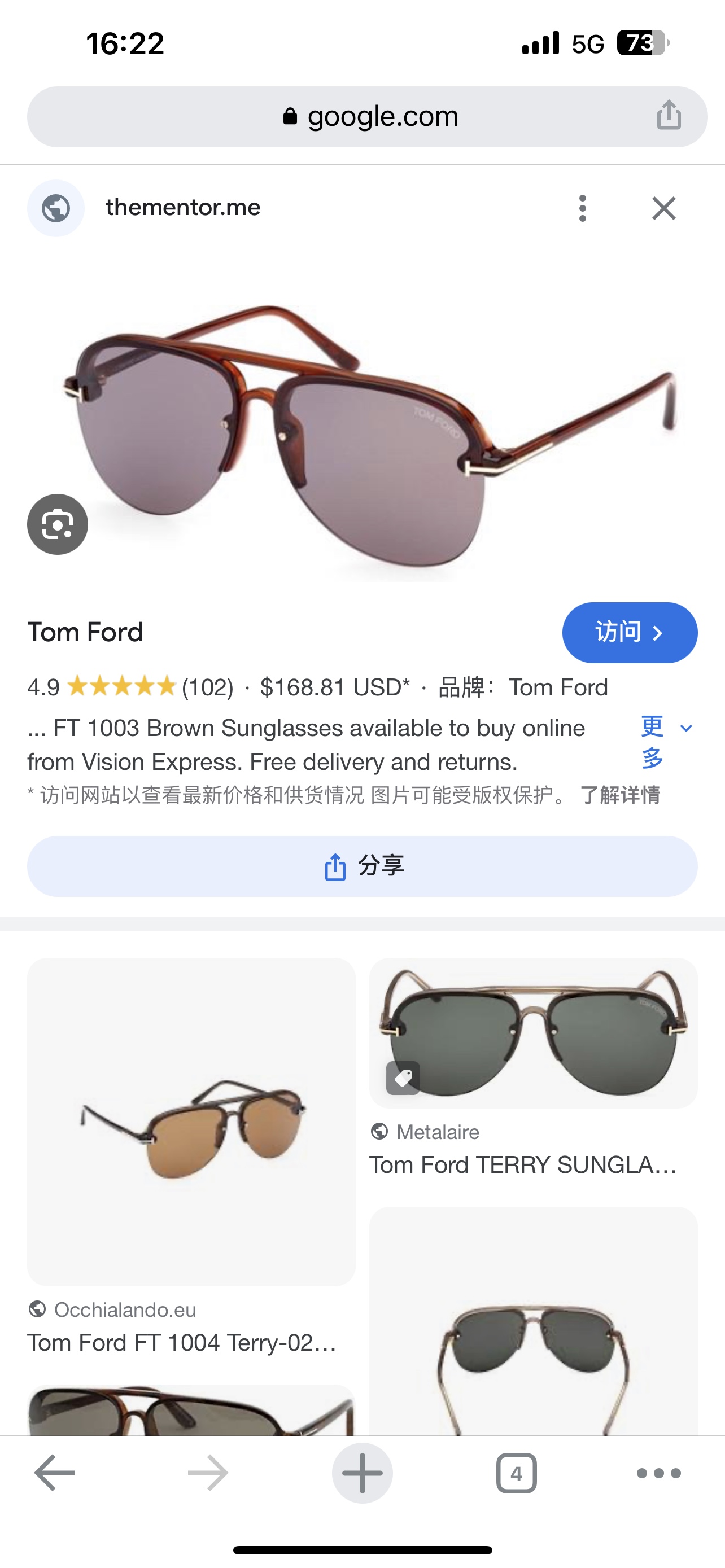Tap the 分享 share button
This screenshot has height=1568, width=725.
(362, 866)
